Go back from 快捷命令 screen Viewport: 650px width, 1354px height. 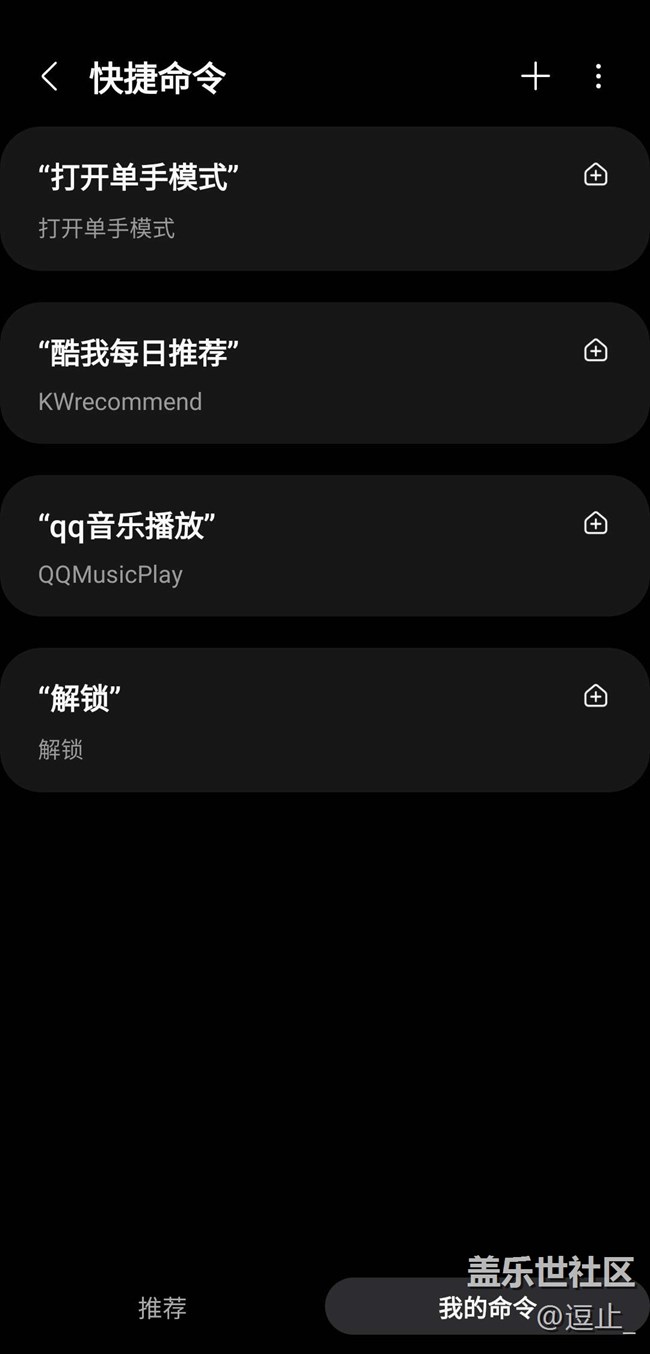(x=49, y=77)
